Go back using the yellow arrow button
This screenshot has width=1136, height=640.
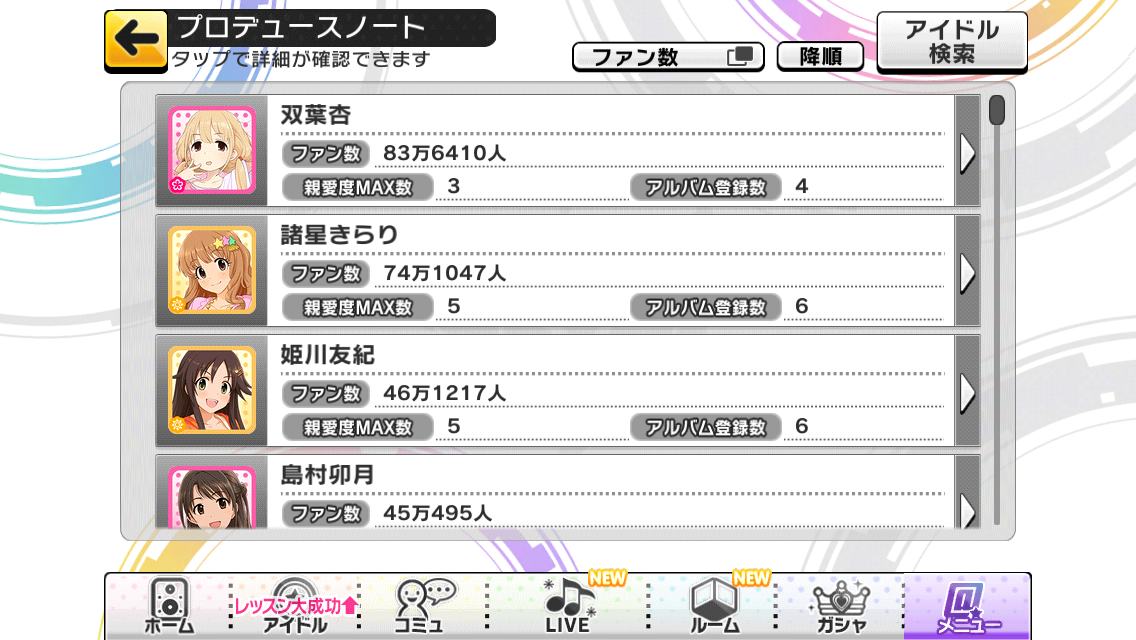(x=136, y=40)
